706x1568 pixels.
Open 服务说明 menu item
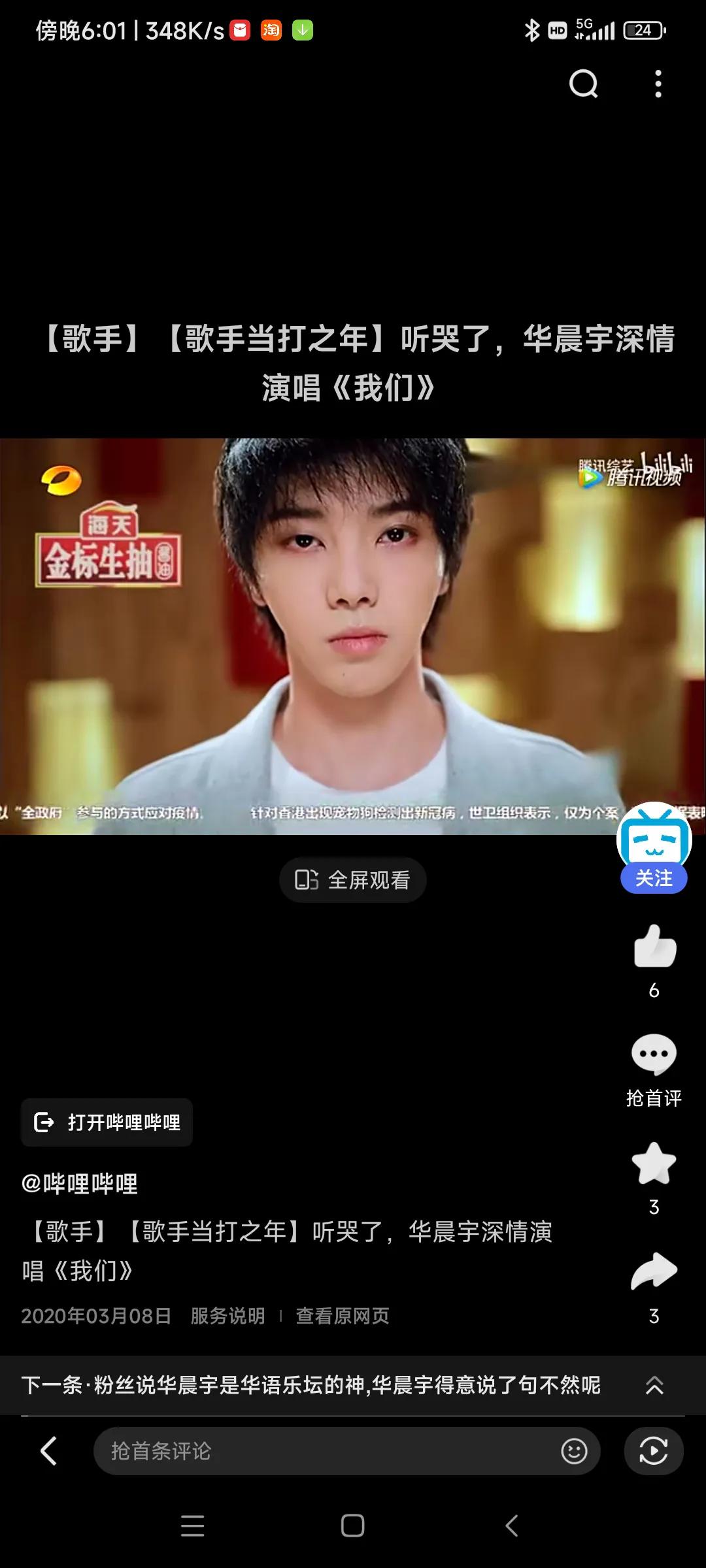coord(227,1316)
